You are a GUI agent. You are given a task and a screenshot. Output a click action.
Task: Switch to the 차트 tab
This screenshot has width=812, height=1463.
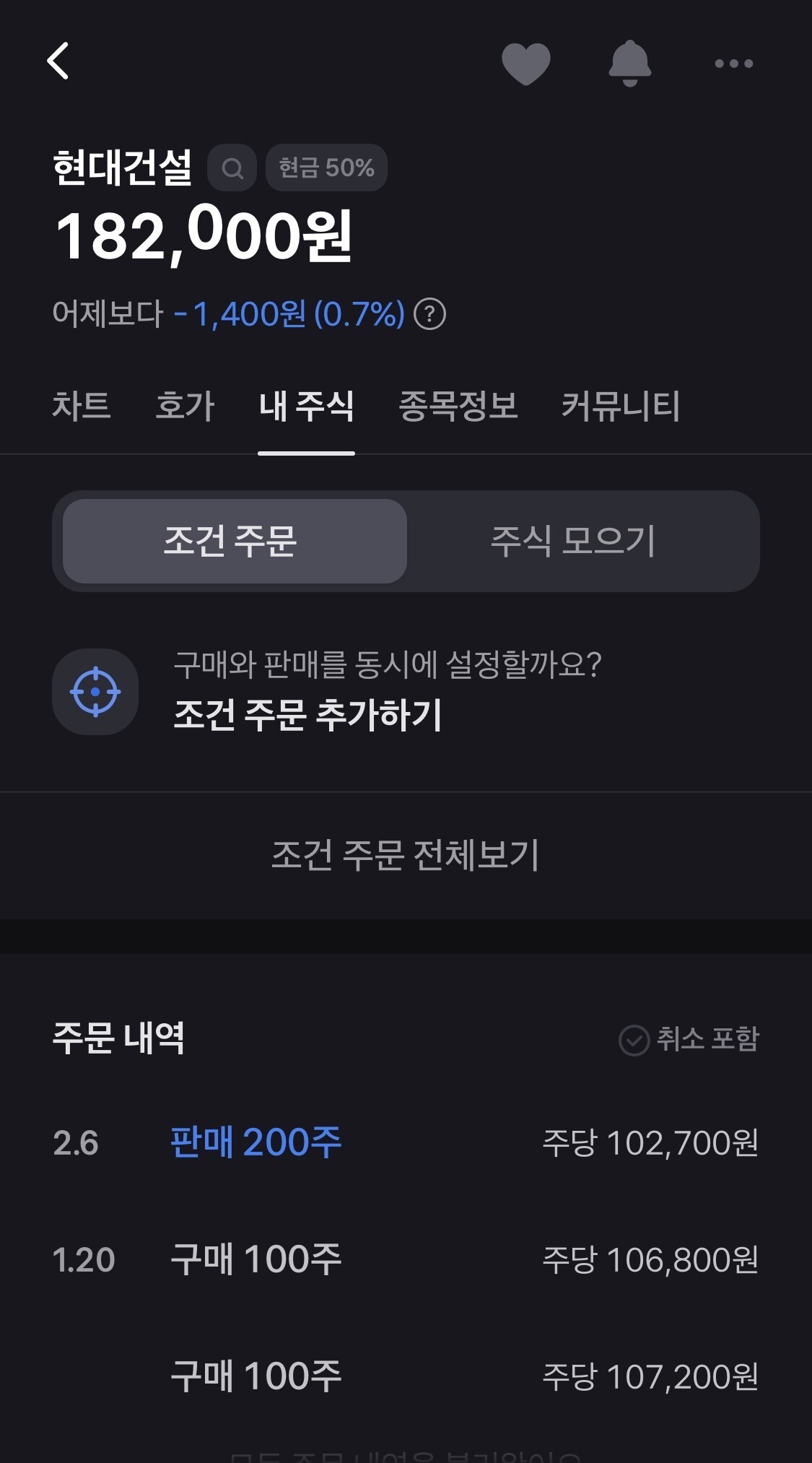pyautogui.click(x=82, y=405)
